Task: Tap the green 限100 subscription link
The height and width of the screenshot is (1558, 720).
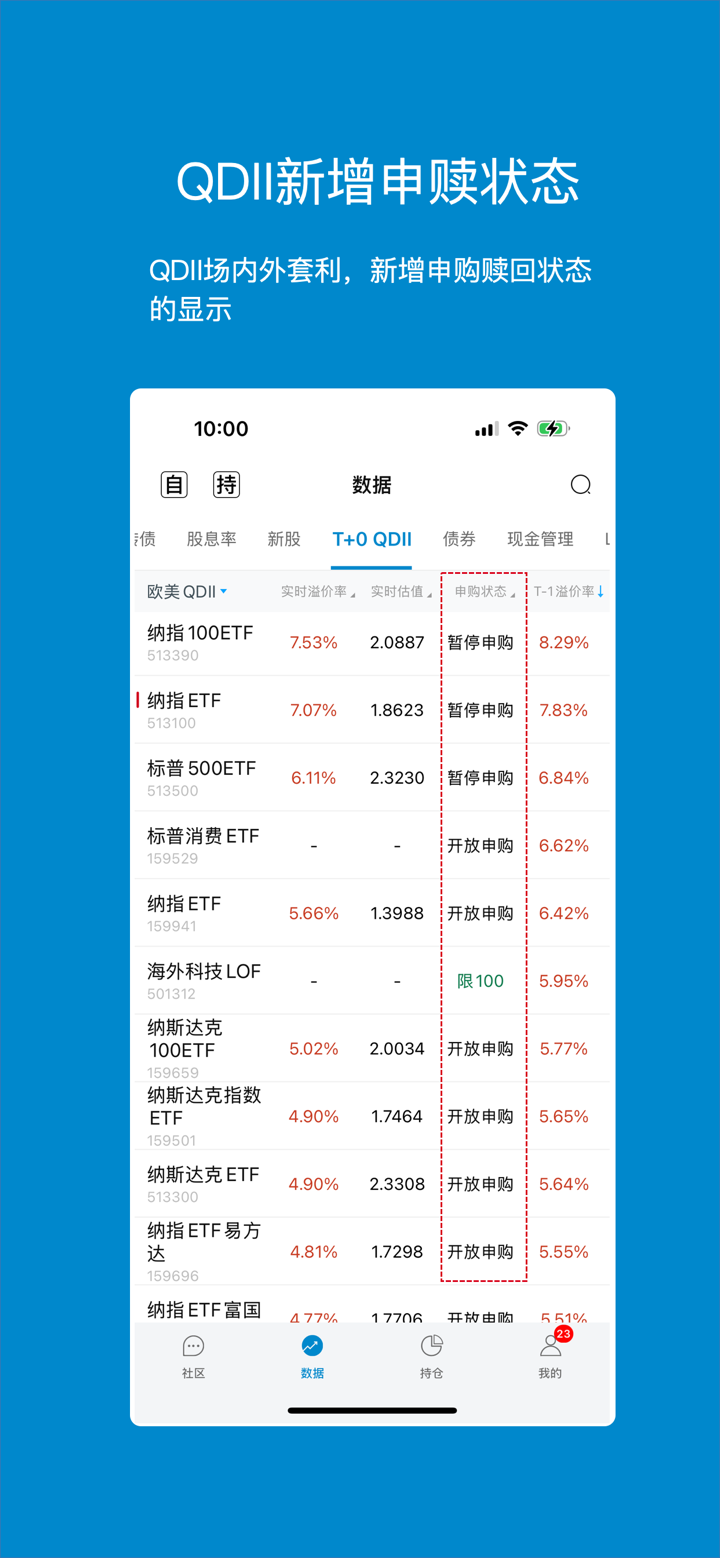Action: tap(480, 981)
